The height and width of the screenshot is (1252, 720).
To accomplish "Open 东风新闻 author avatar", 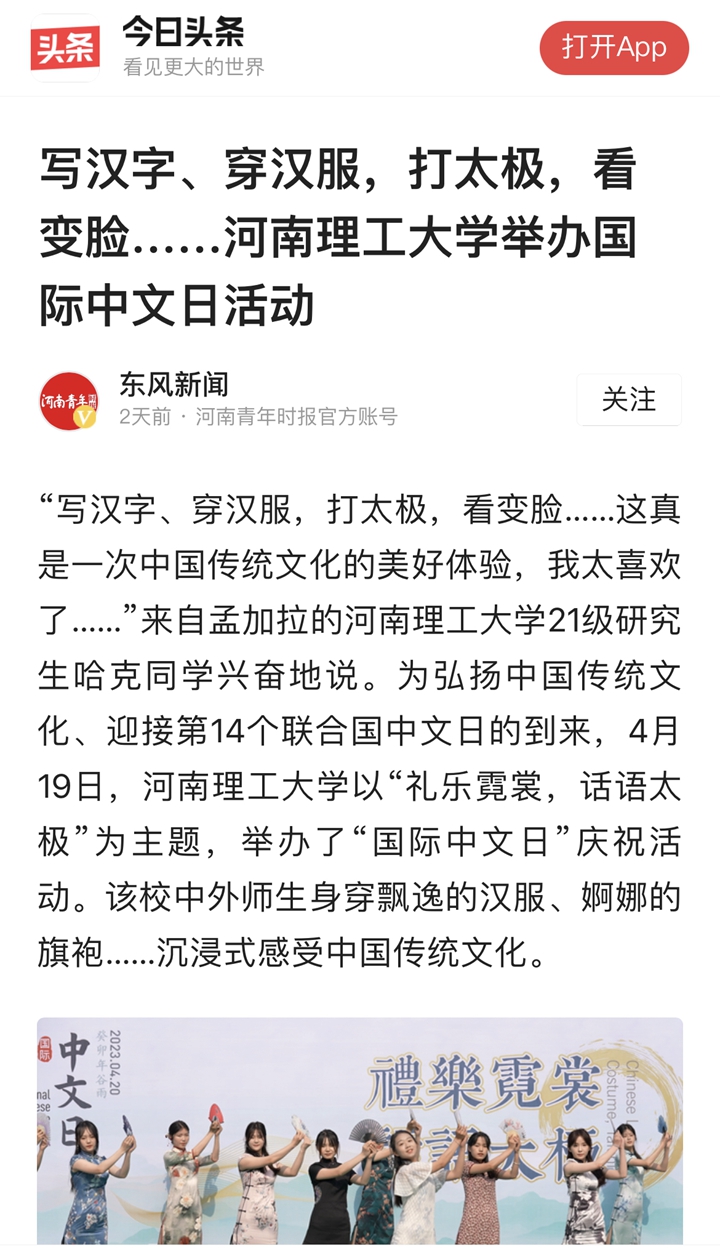I will 69,401.
